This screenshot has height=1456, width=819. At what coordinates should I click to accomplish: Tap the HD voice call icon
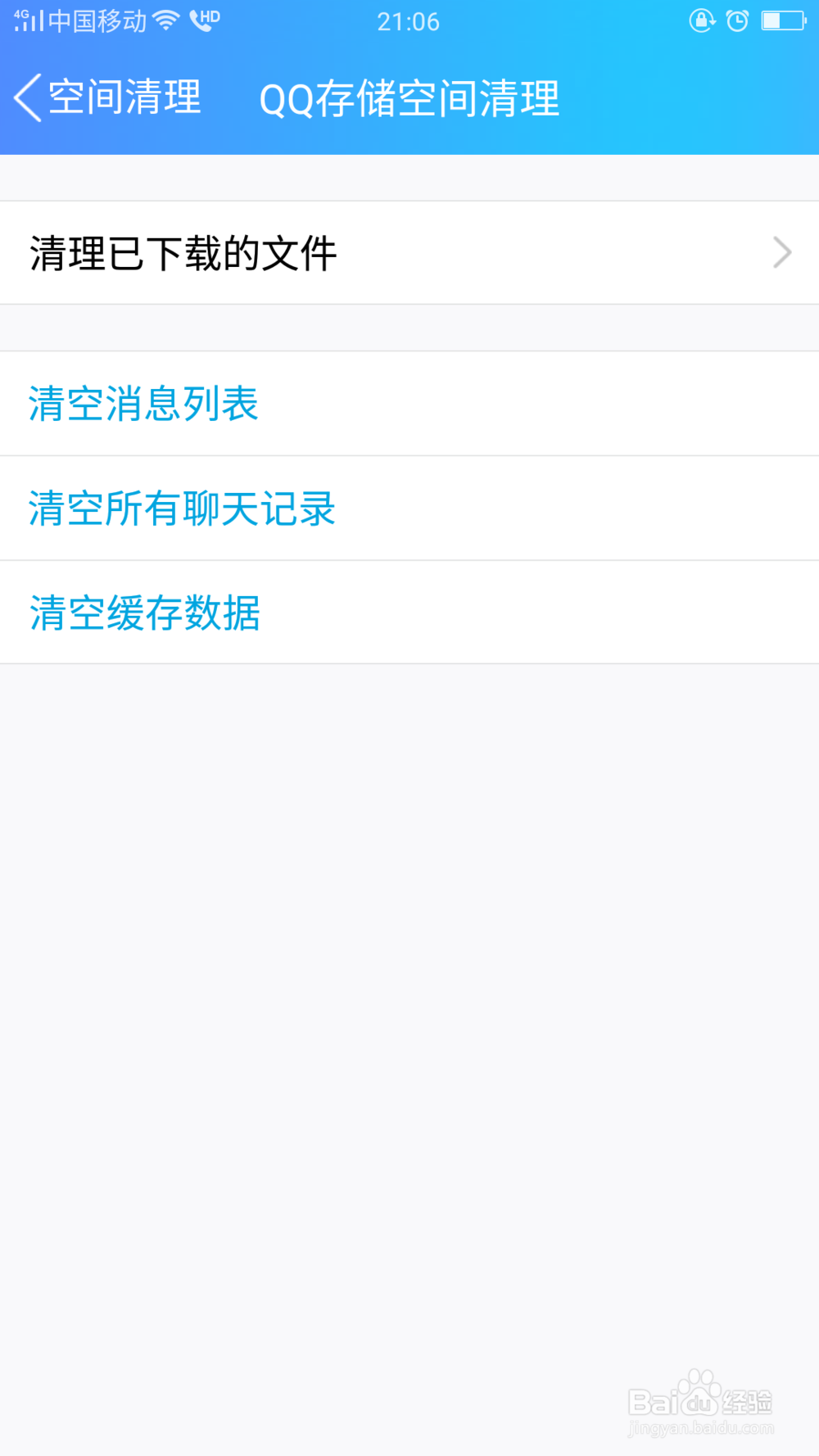click(206, 20)
